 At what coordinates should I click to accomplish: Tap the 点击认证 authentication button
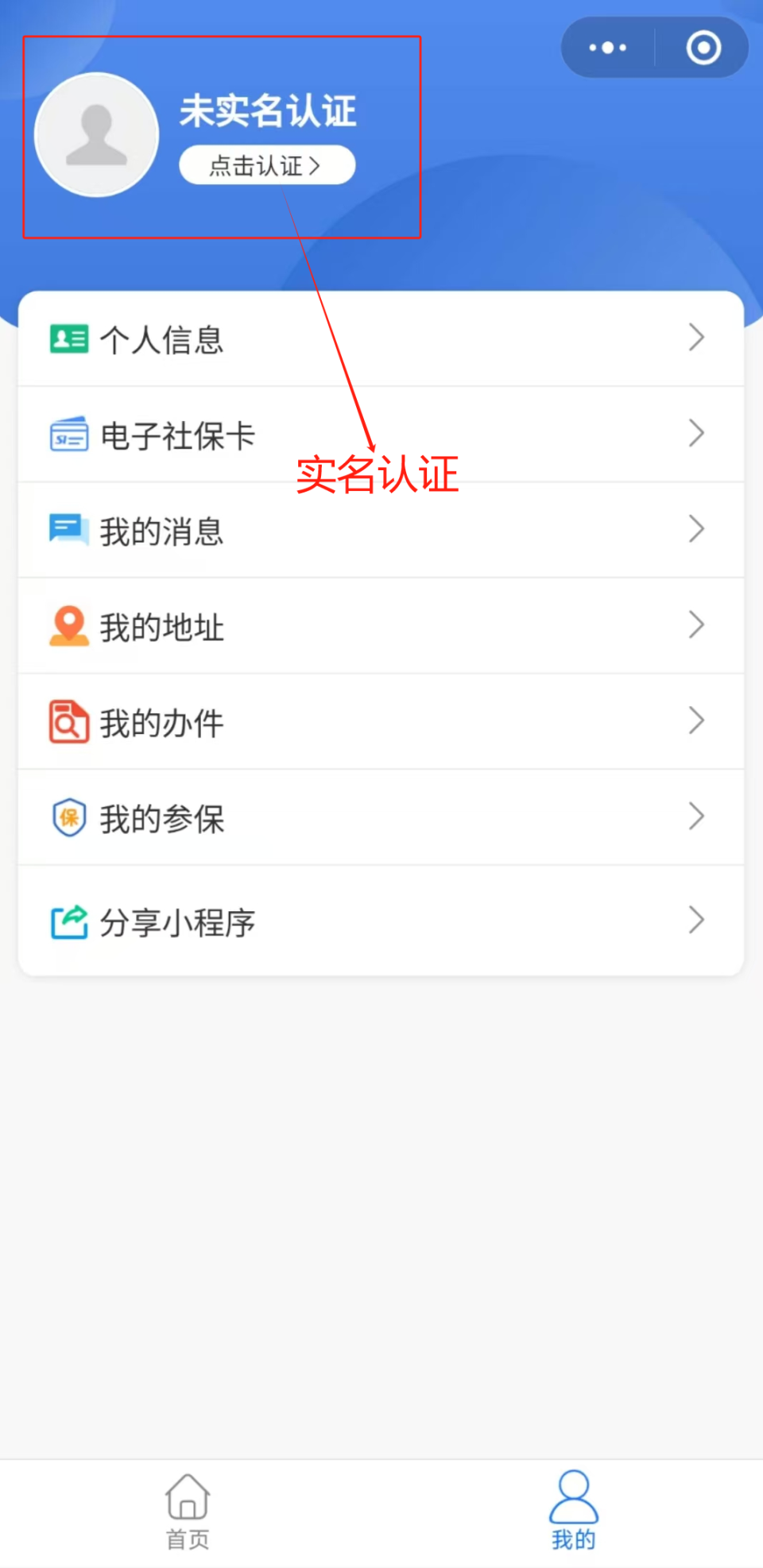tap(267, 164)
